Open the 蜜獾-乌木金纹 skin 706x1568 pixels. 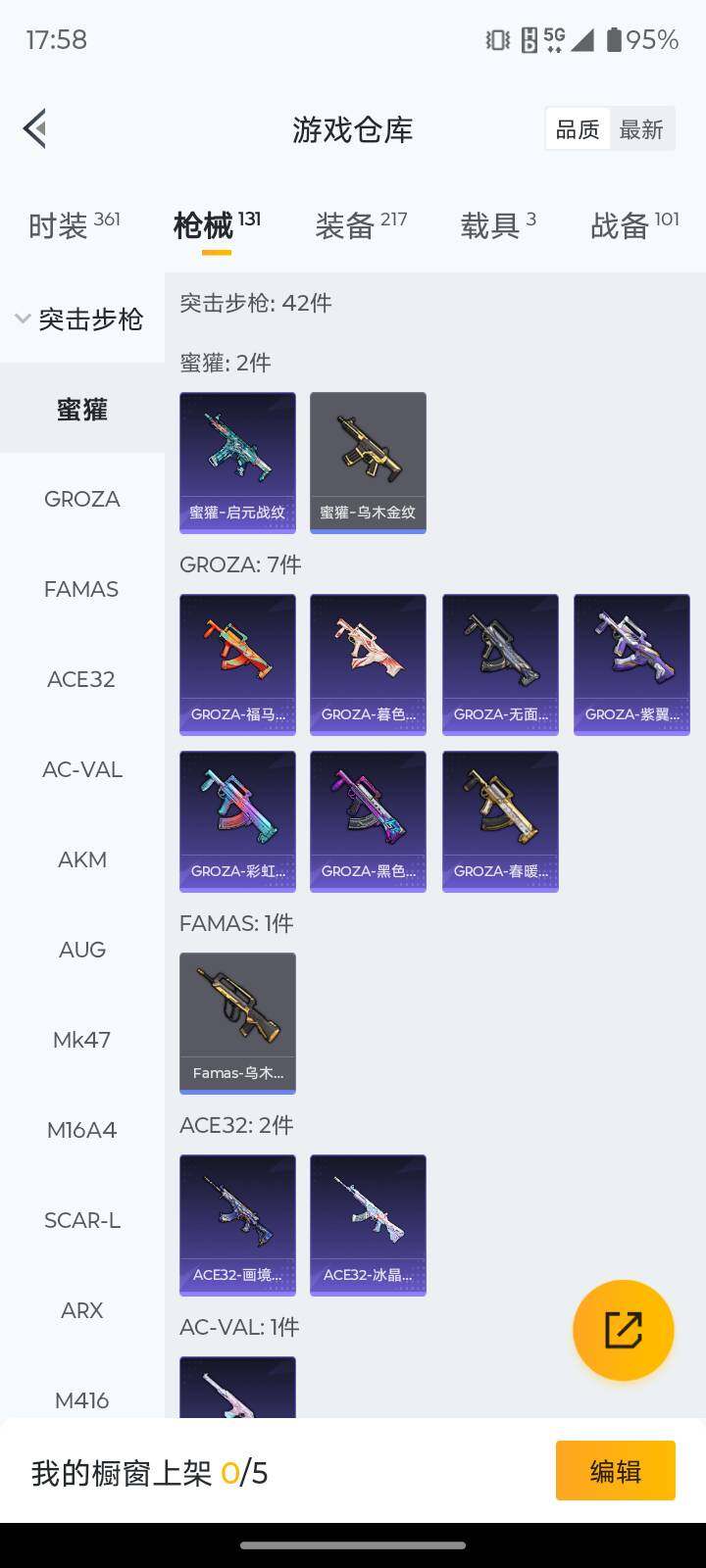[368, 462]
